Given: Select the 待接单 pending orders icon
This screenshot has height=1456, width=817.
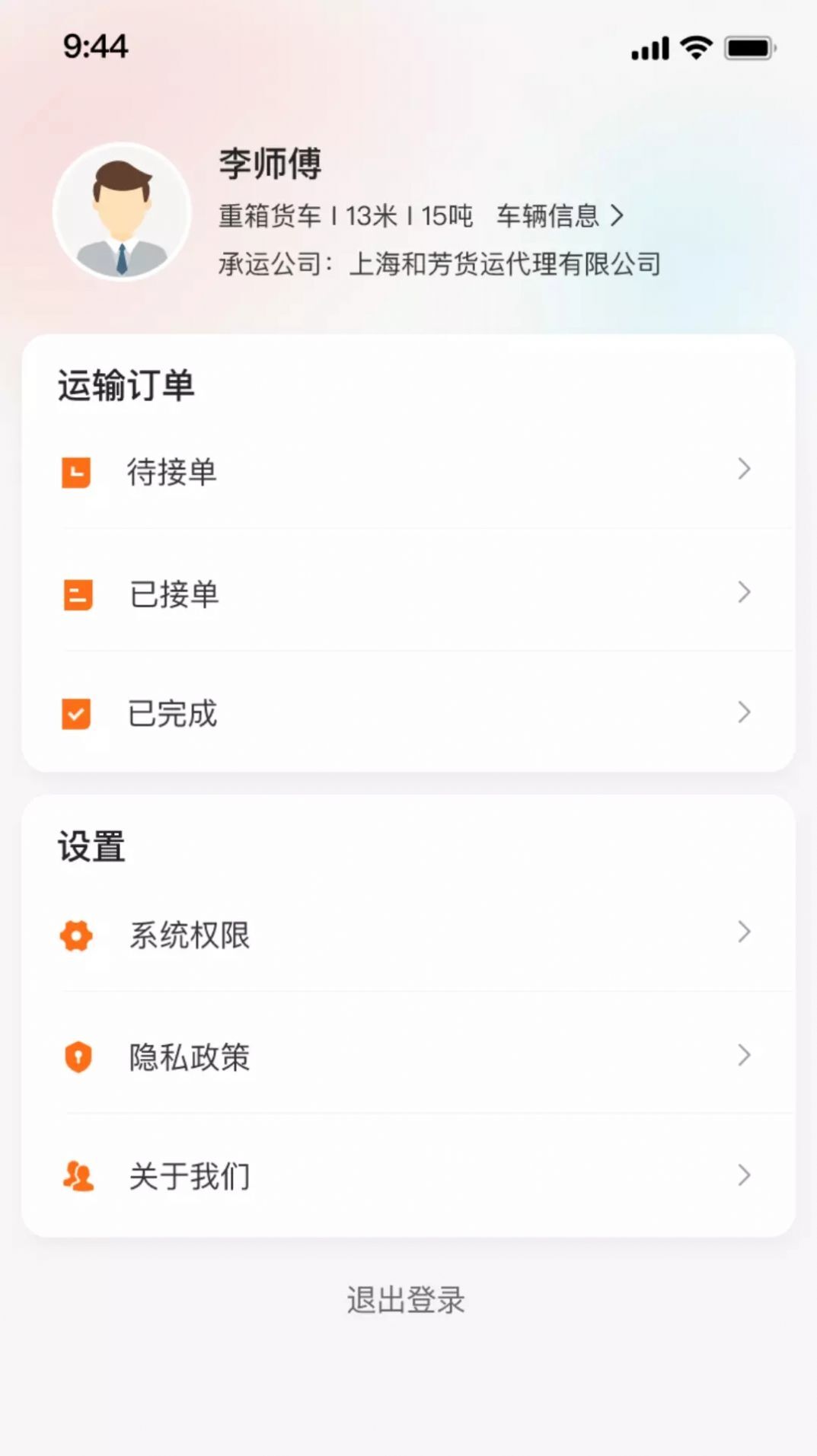Looking at the screenshot, I should click(x=77, y=473).
